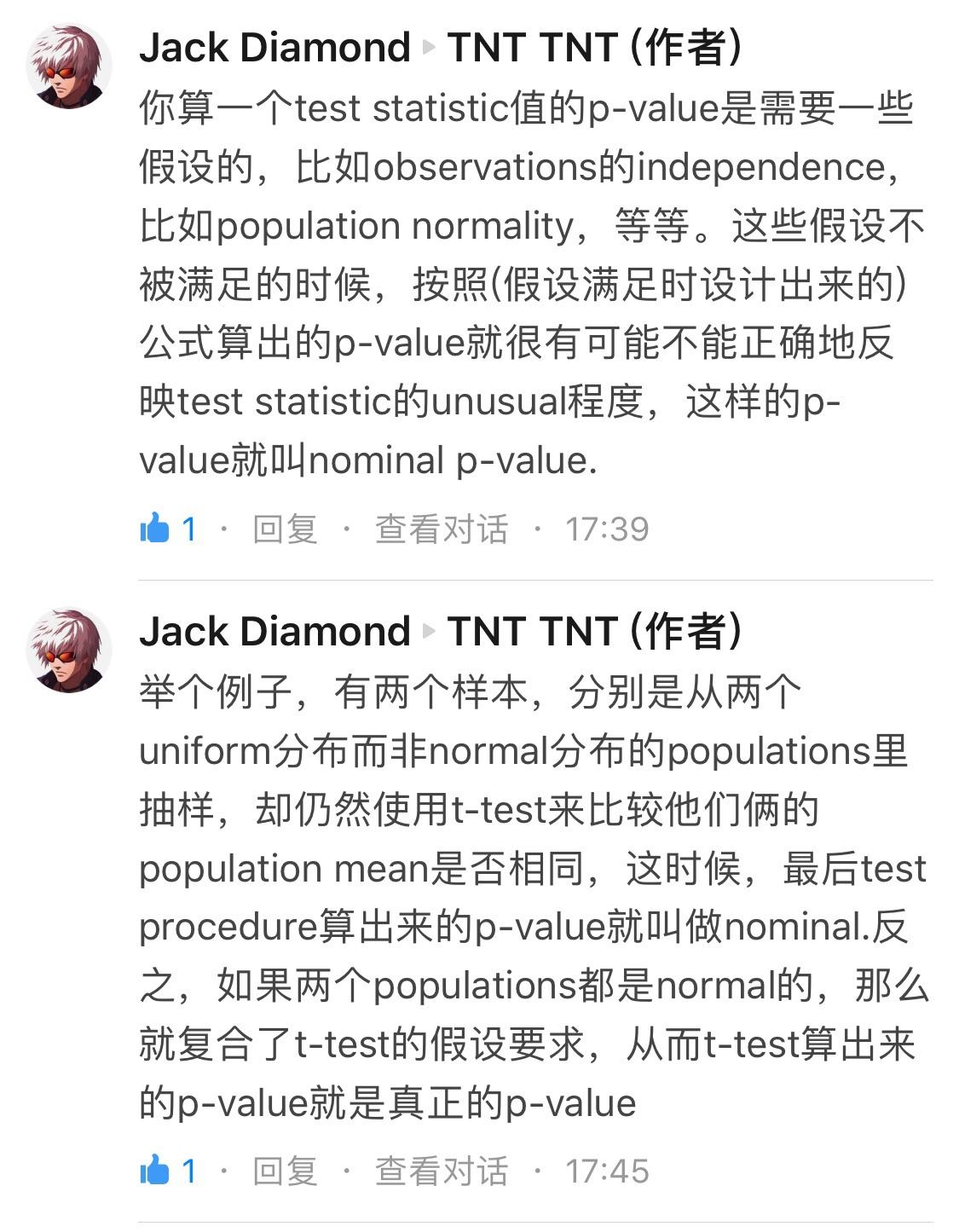Like the comment posted at 17:45
The height and width of the screenshot is (1232, 959).
(x=156, y=1171)
